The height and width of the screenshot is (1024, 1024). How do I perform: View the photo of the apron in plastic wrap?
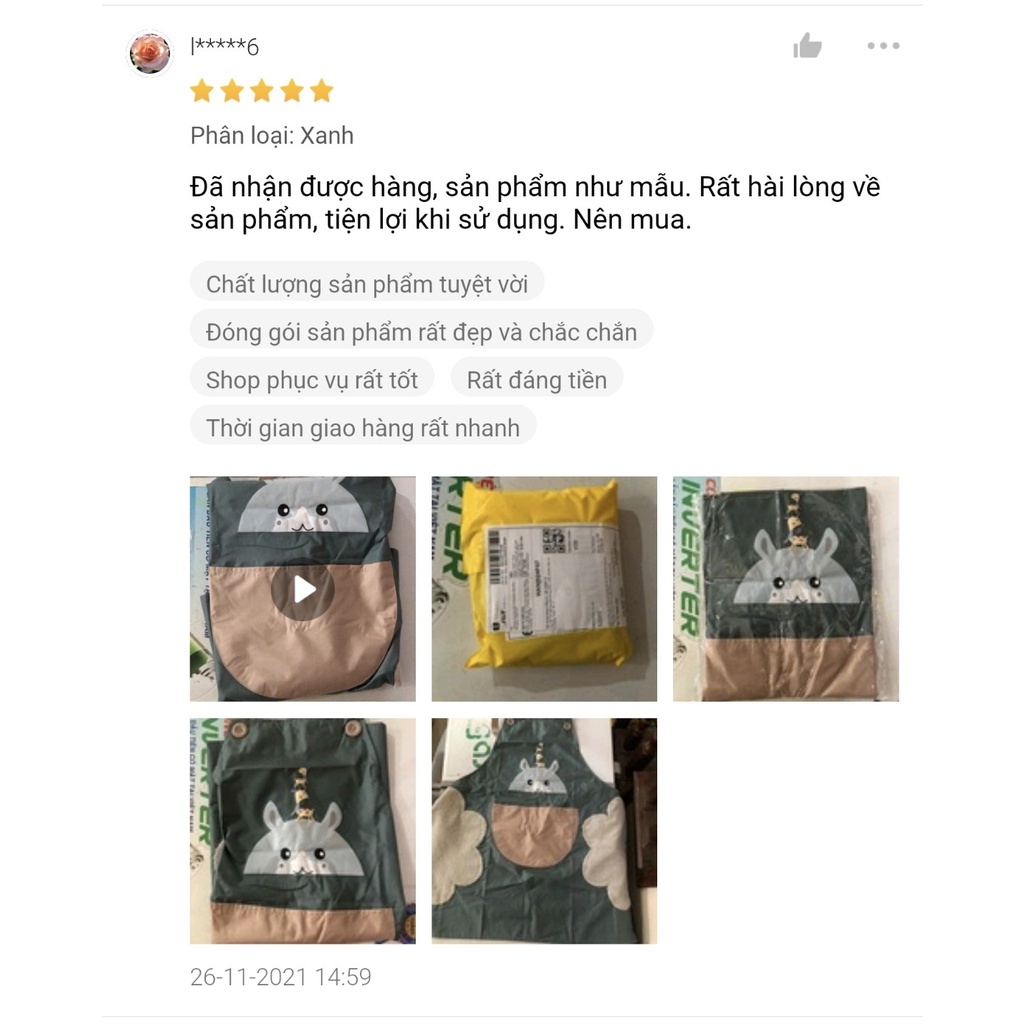tap(785, 589)
